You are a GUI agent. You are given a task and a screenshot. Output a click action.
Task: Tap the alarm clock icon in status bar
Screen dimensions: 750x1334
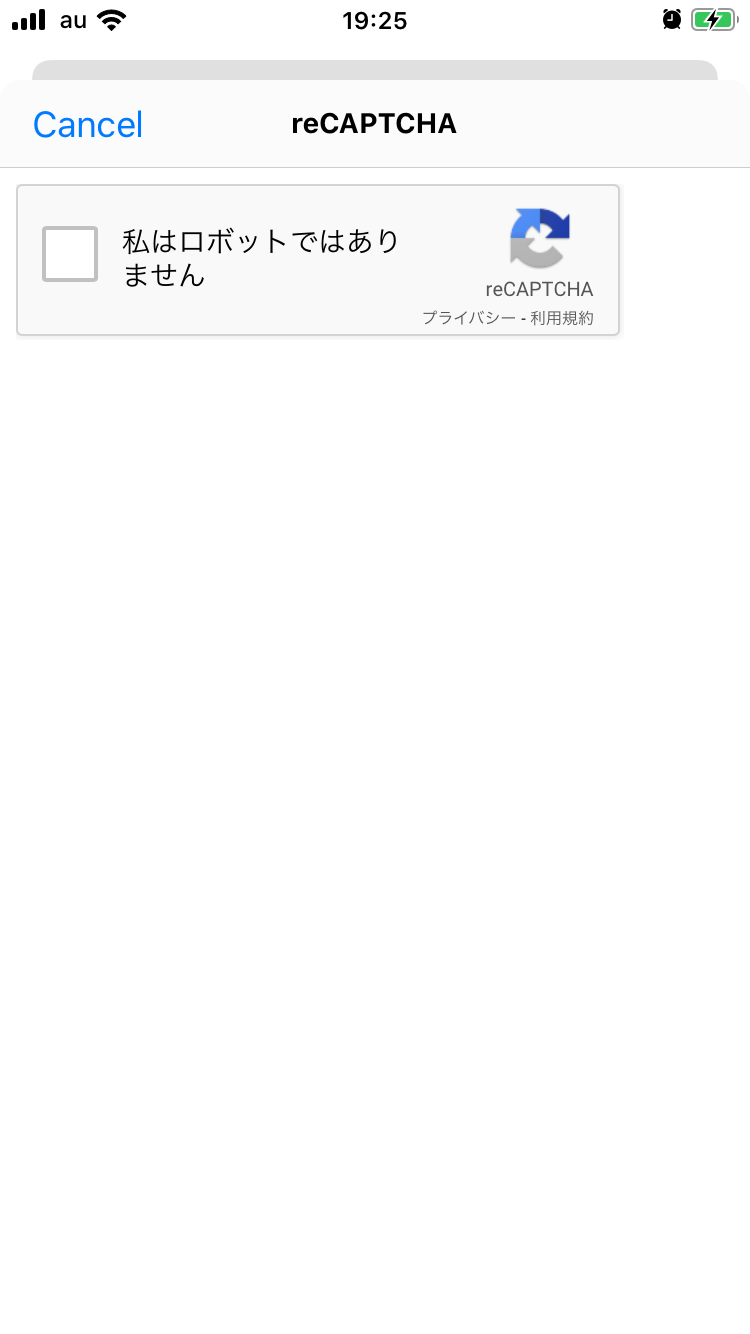pos(671,19)
